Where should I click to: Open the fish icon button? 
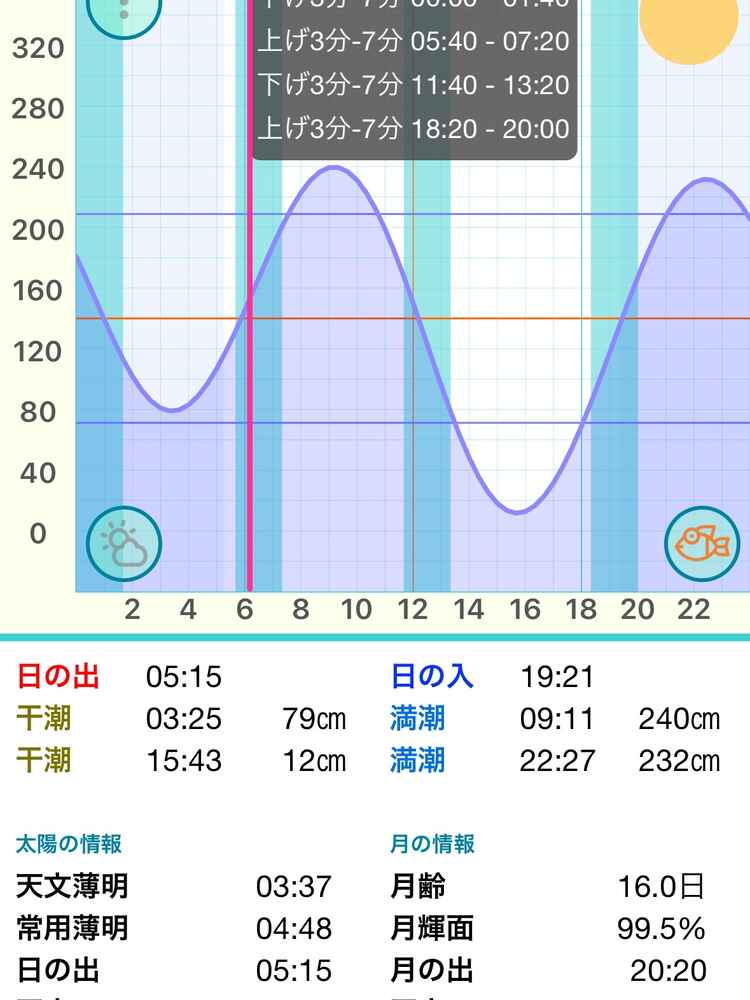click(702, 544)
